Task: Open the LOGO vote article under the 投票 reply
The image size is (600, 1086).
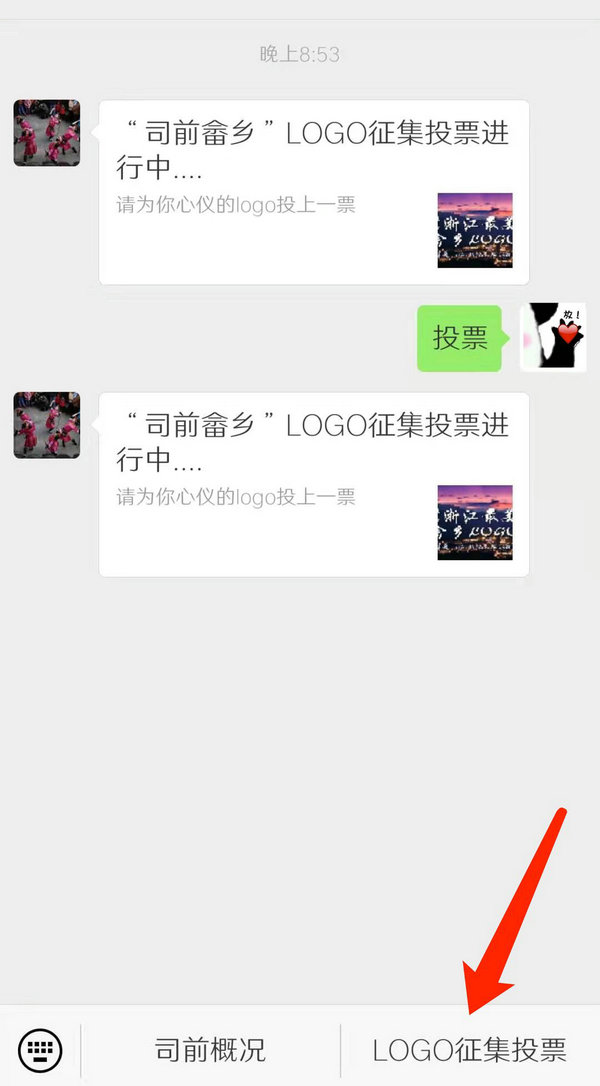Action: coord(314,484)
